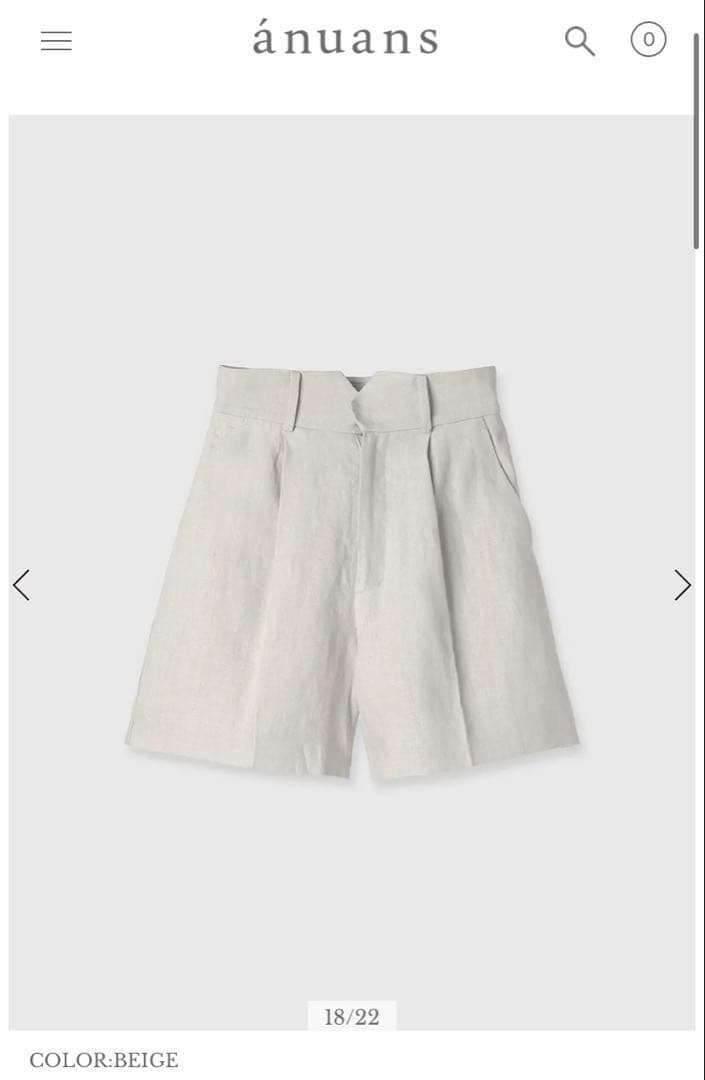
Task: Open the hamburger menu
Action: [56, 41]
